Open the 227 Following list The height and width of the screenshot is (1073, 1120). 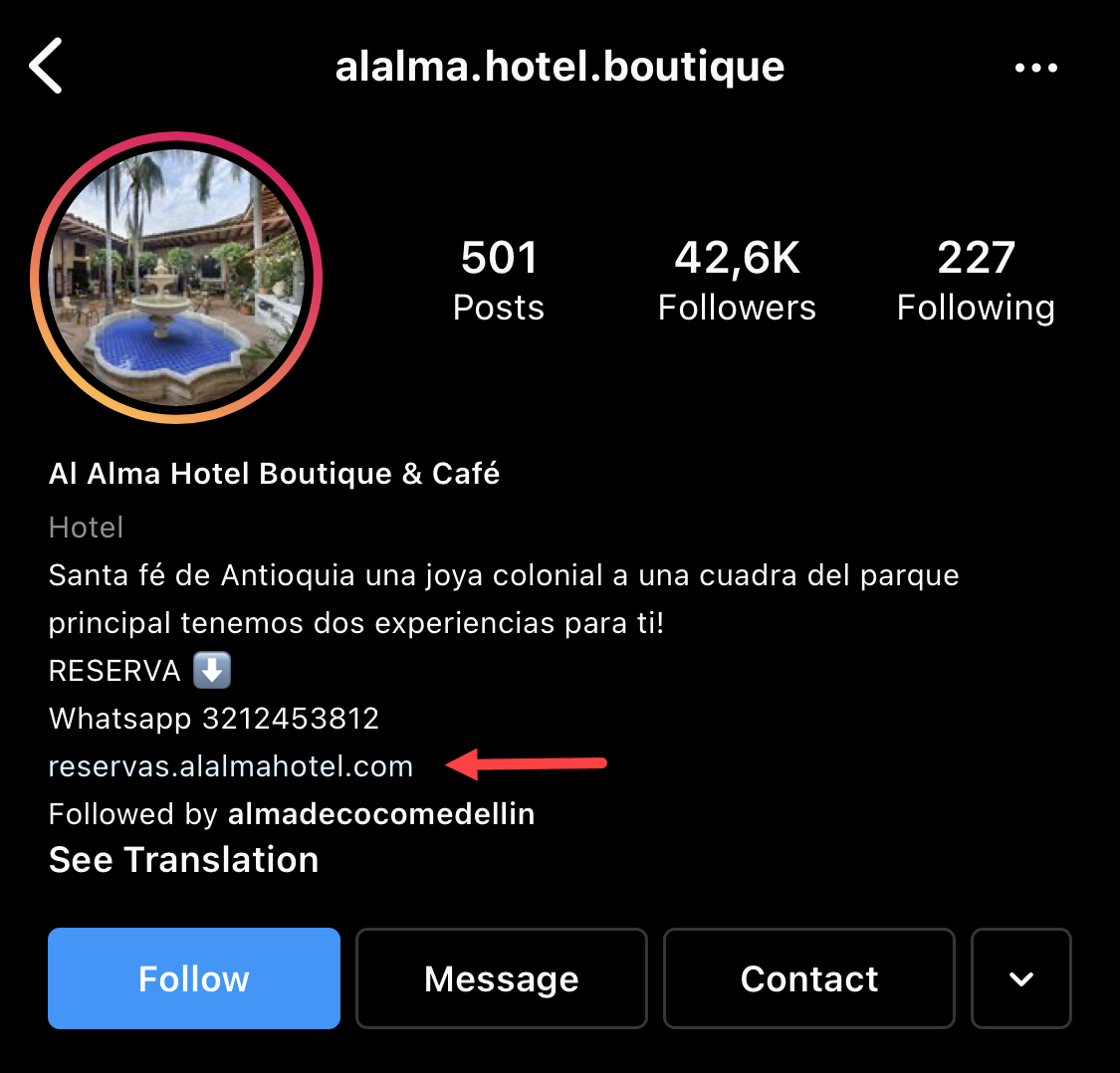coord(976,282)
